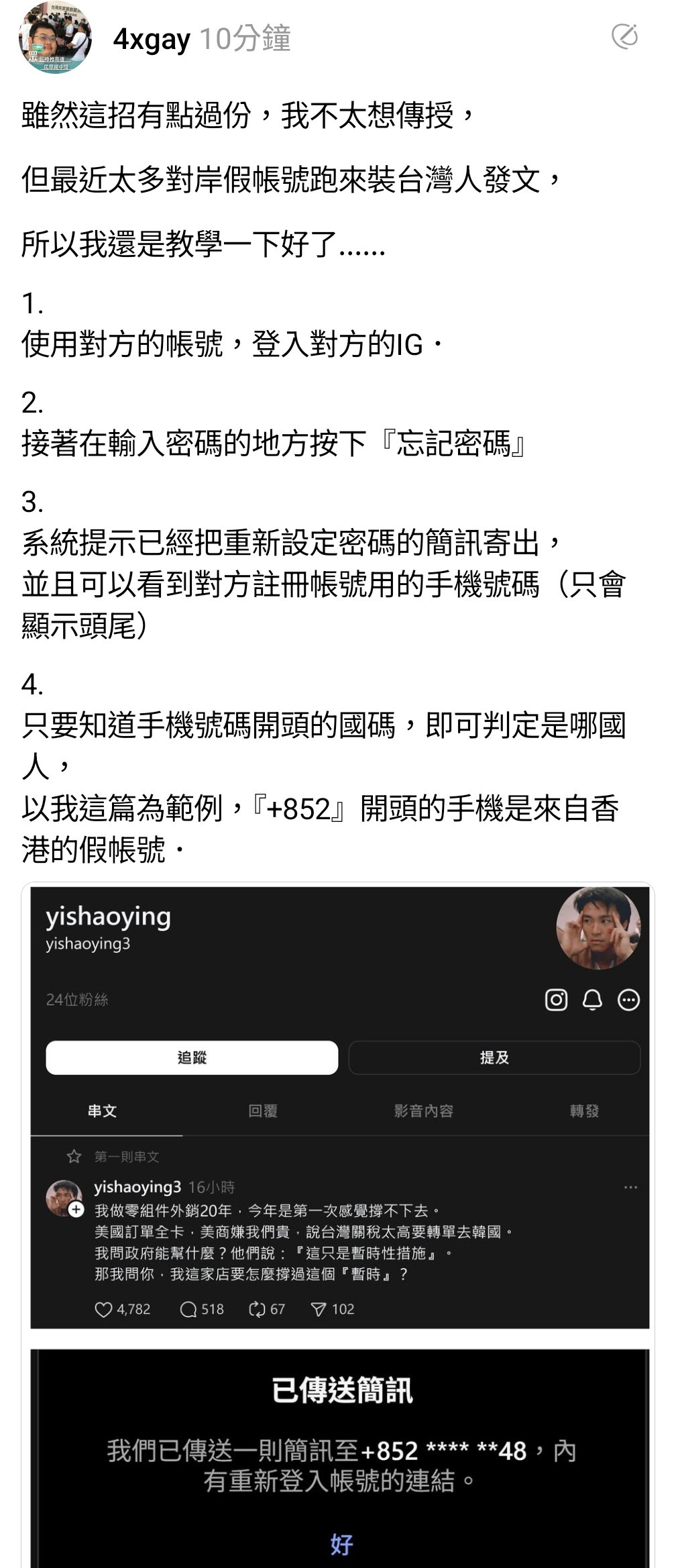This screenshot has width=676, height=1568.
Task: Open the 4xgay username link
Action: (152, 39)
